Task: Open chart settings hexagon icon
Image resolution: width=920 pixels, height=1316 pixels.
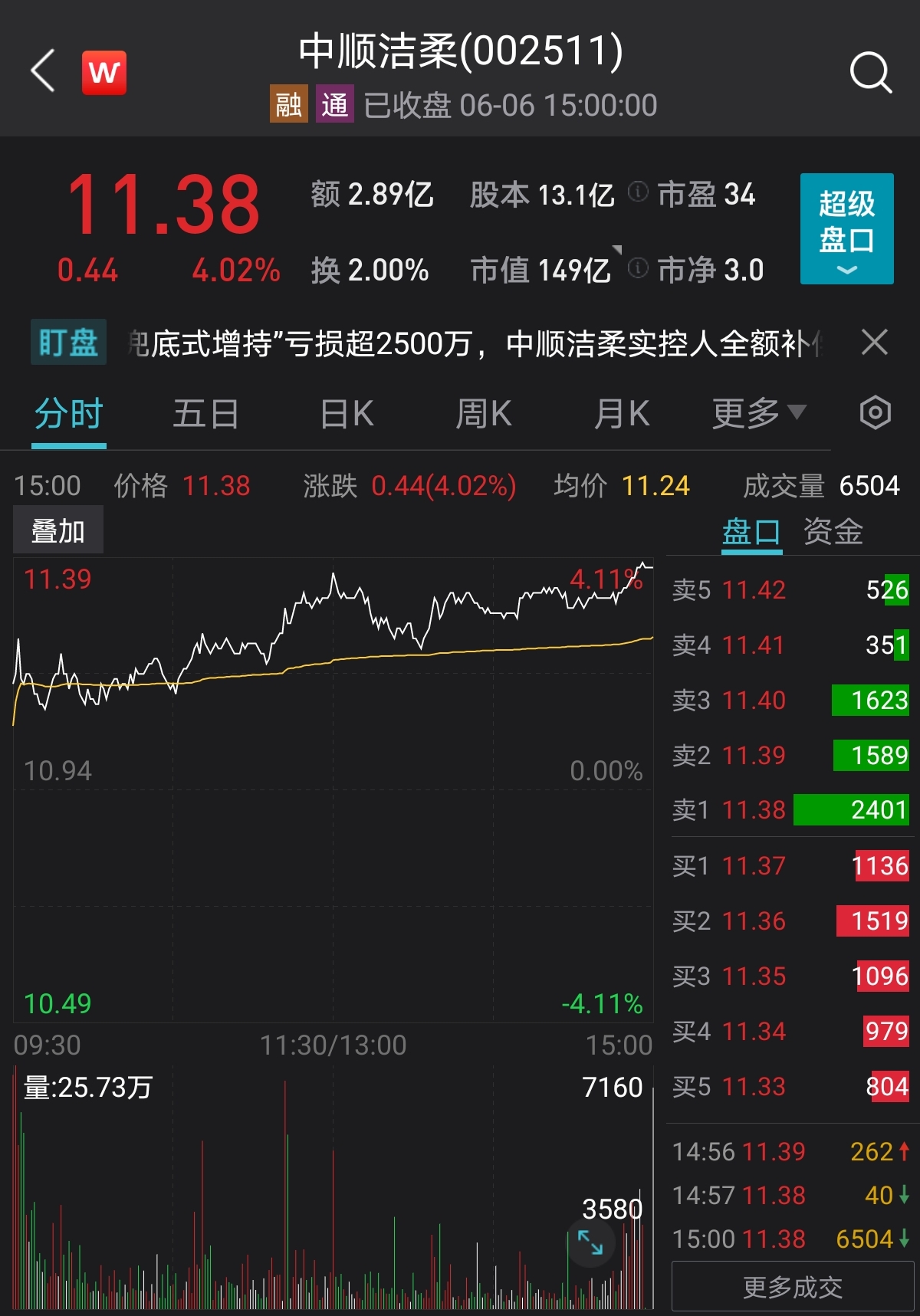Action: (875, 413)
